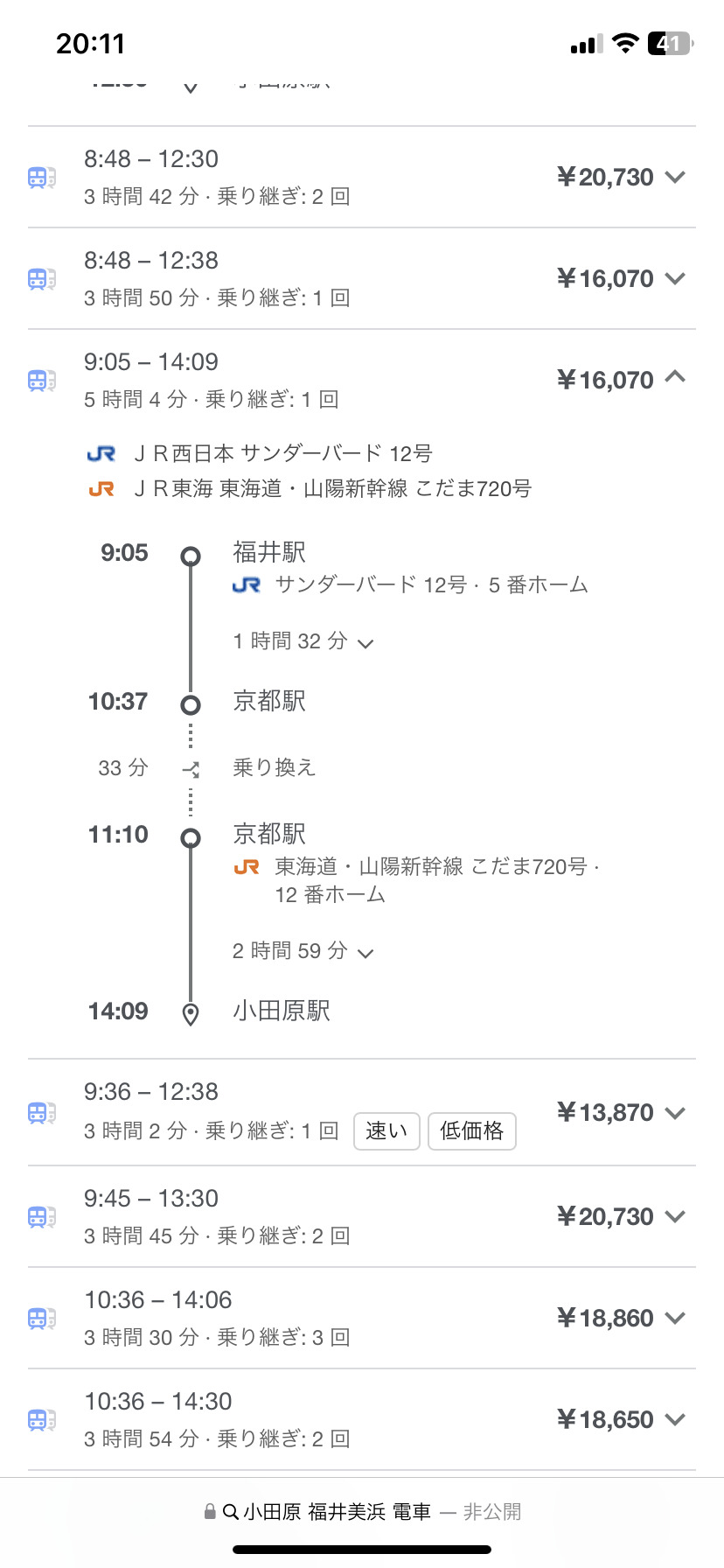This screenshot has height=1568, width=724.
Task: Expand the 10:36 – 14:06 route for ¥18,860
Action: (674, 1318)
